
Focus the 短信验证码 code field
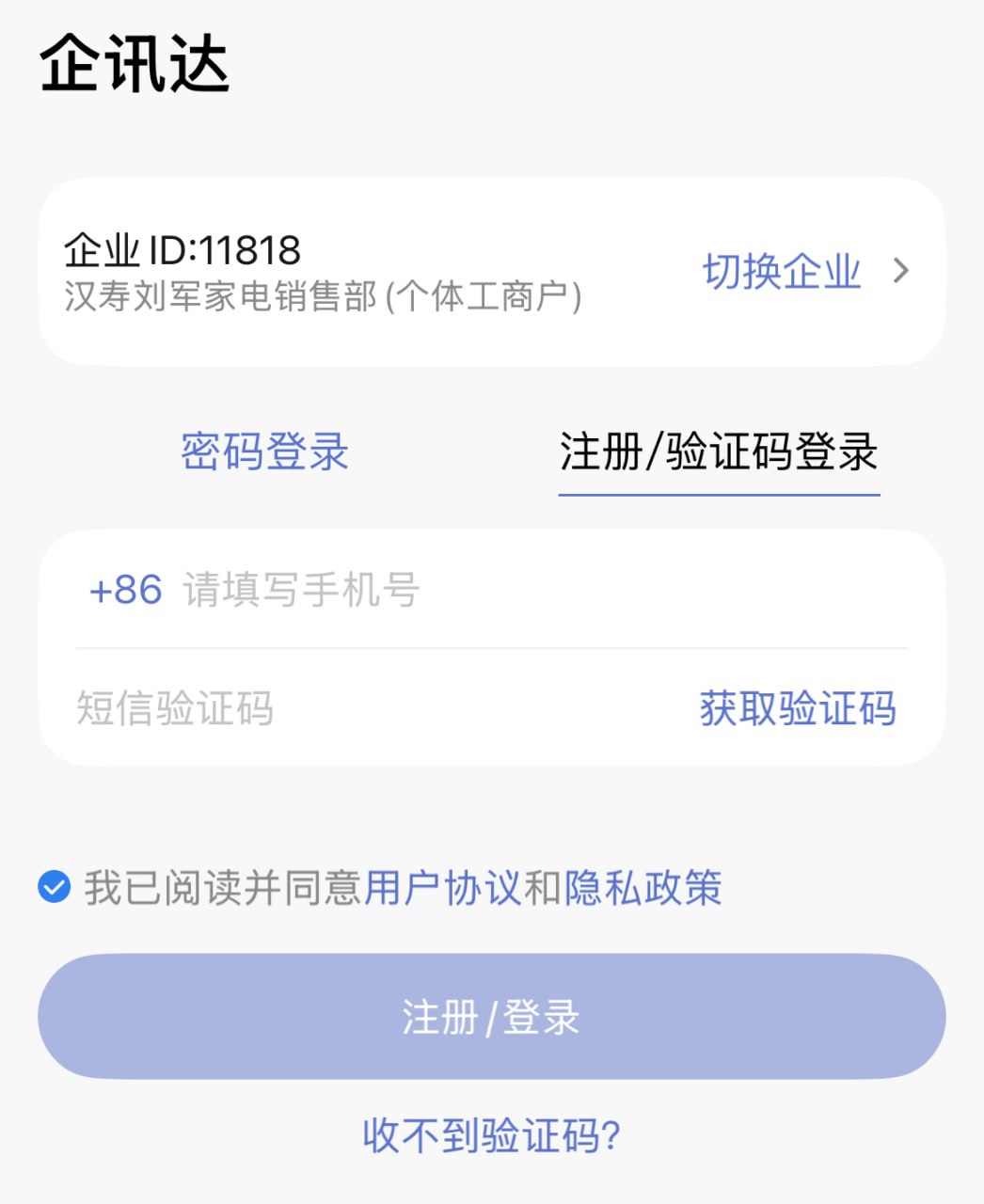(357, 708)
